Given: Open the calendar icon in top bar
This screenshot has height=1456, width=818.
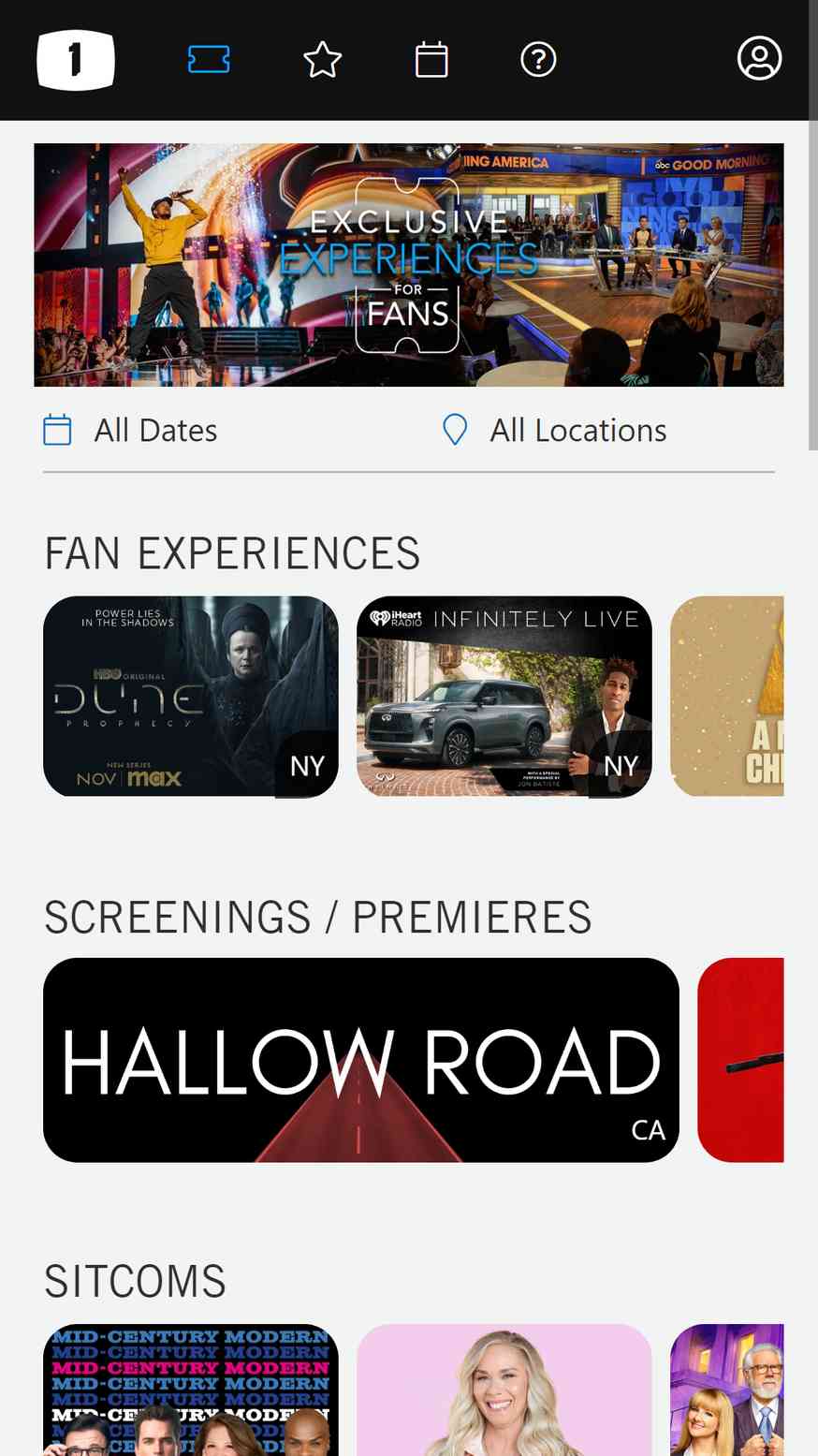Looking at the screenshot, I should tap(431, 60).
